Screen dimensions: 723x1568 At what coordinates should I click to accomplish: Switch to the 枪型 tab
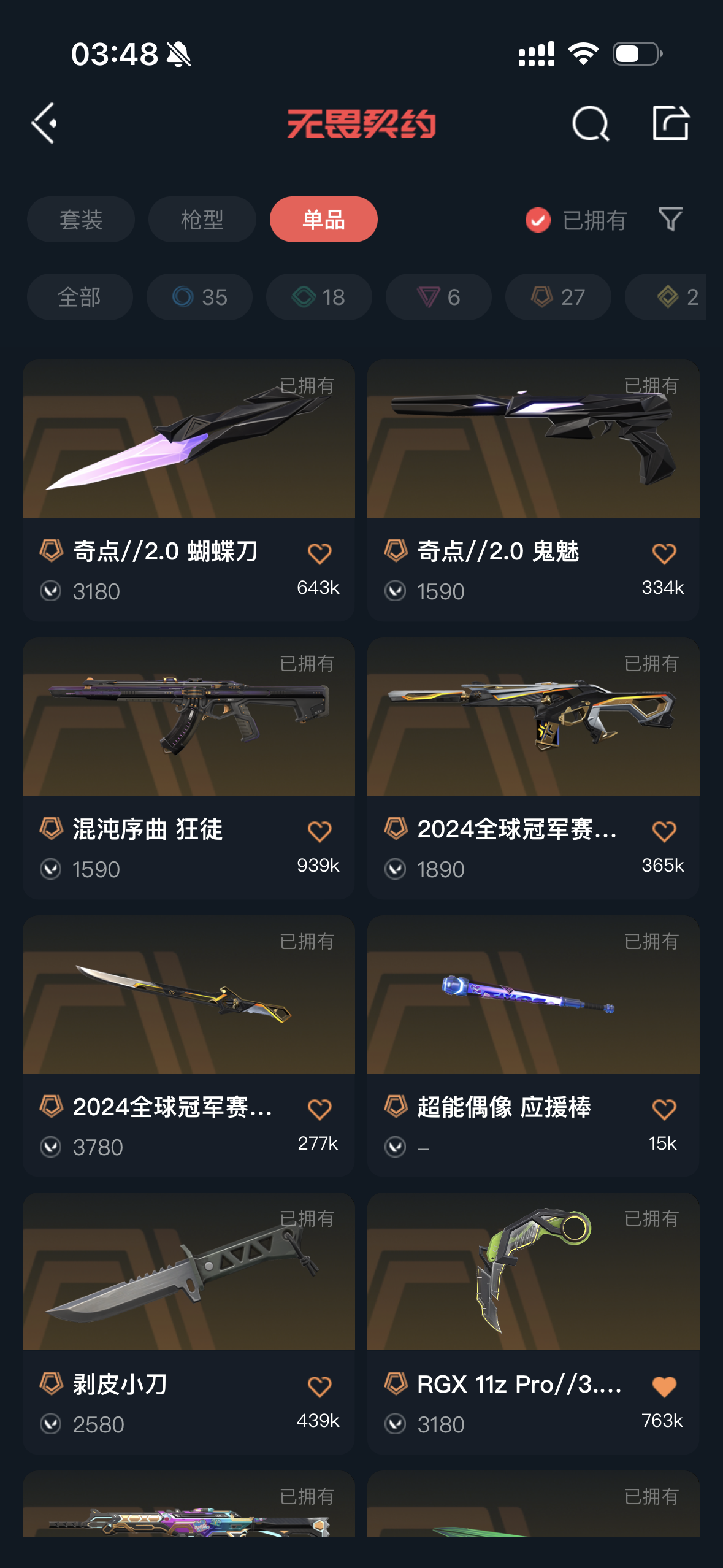pos(202,220)
